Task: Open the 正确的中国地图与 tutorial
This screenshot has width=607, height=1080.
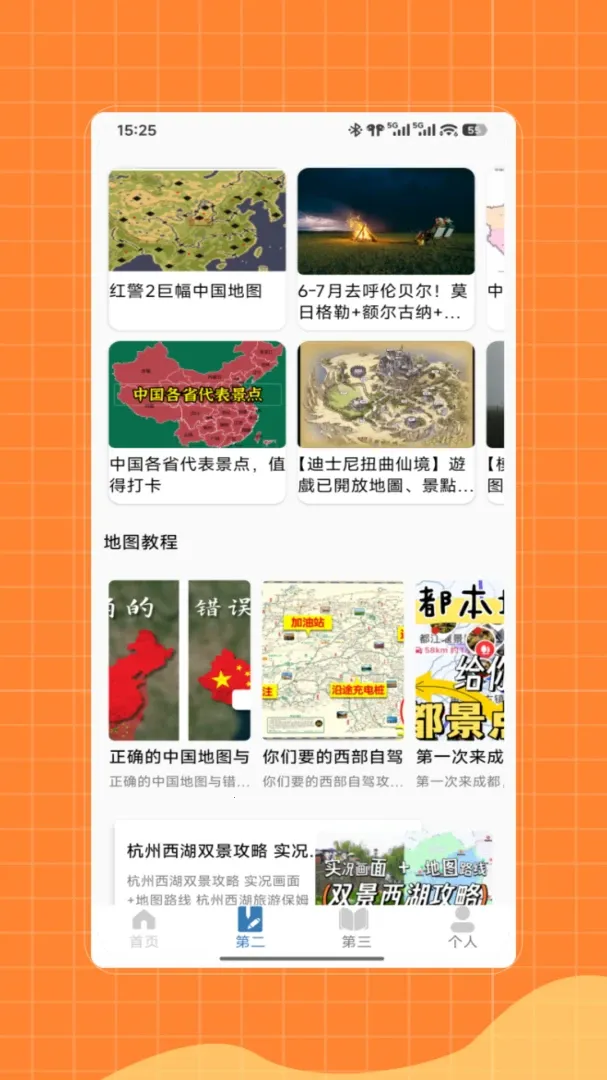Action: coord(179,684)
